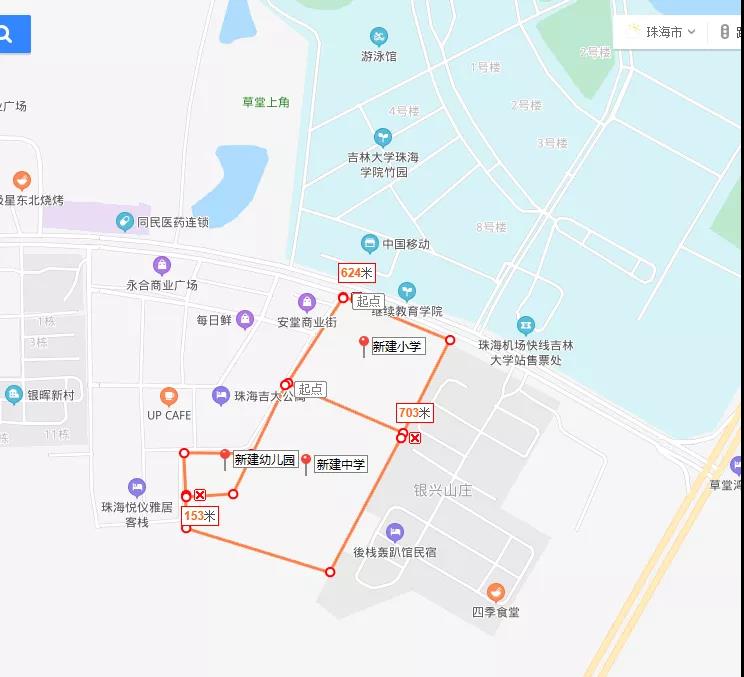Image resolution: width=744 pixels, height=677 pixels.
Task: Open the UP CAFE marker
Action: (x=169, y=396)
